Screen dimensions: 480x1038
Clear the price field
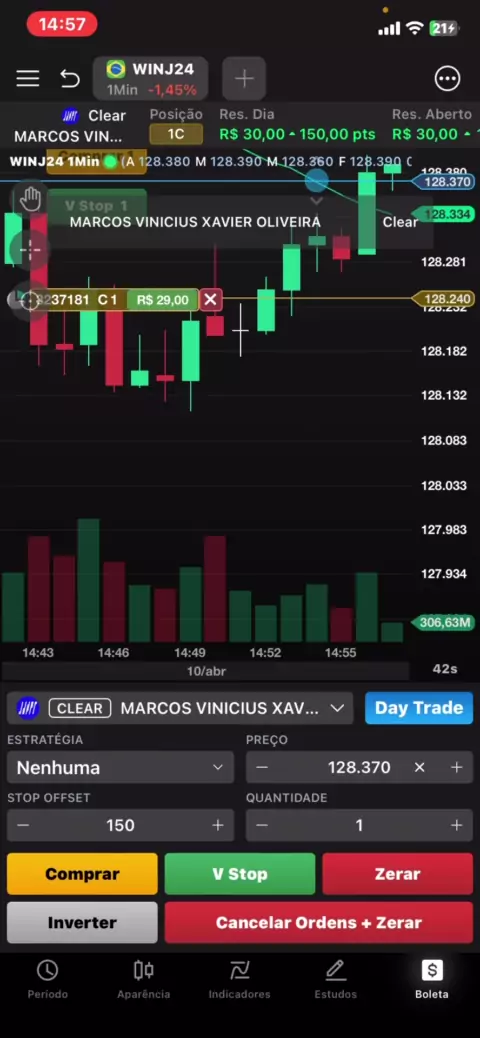tap(419, 767)
